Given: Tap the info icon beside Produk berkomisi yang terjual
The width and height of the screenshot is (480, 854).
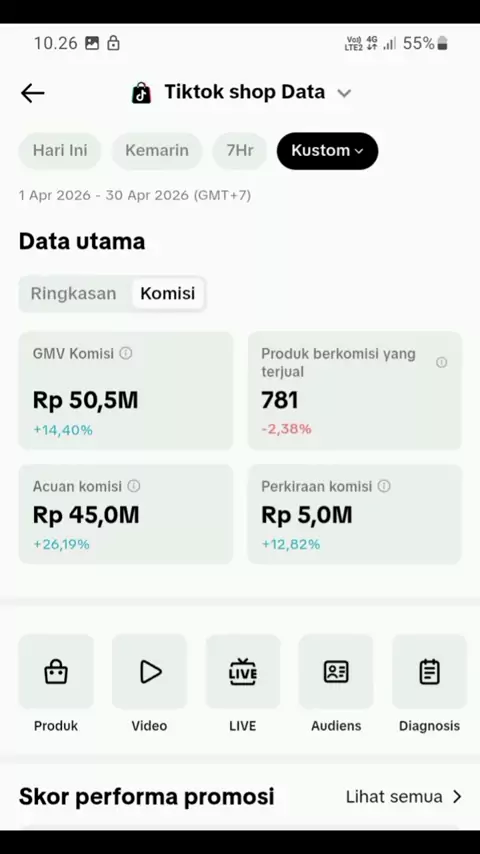Looking at the screenshot, I should (x=441, y=363).
